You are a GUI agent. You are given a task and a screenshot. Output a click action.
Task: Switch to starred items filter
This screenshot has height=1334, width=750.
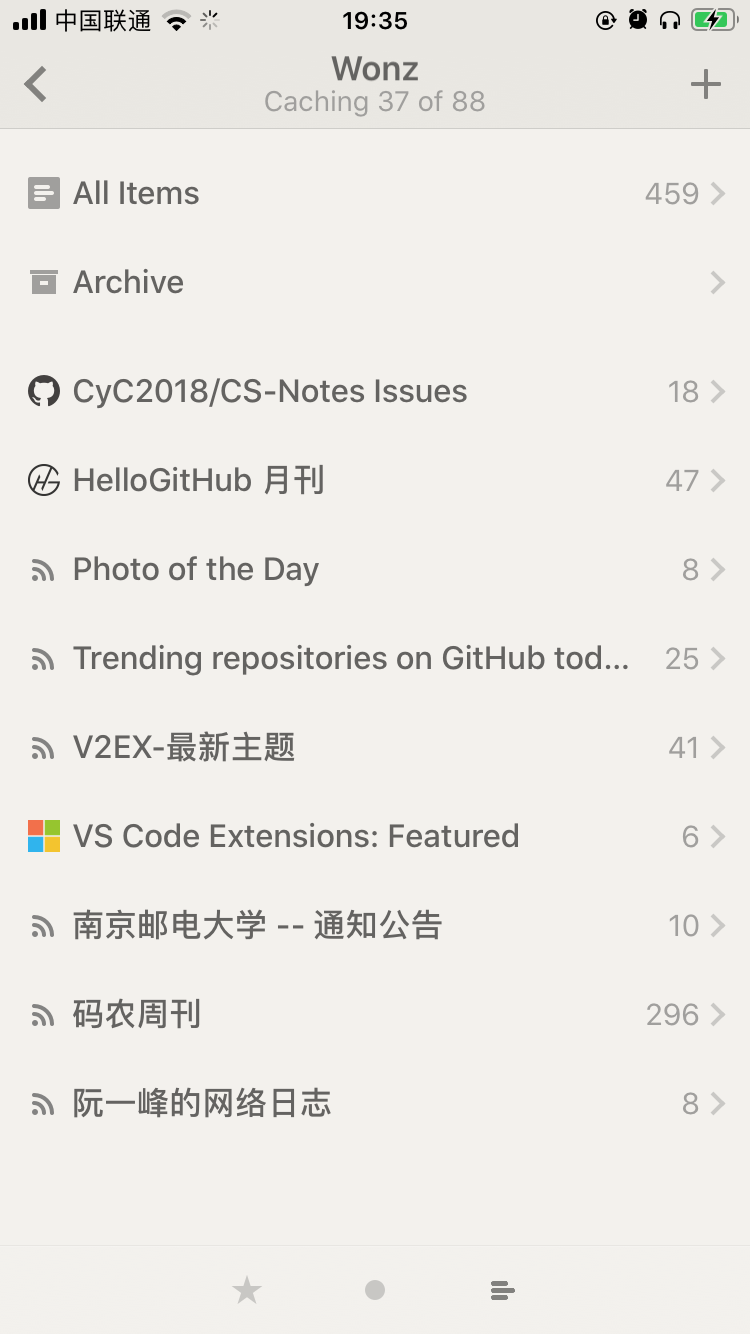[x=247, y=1290]
